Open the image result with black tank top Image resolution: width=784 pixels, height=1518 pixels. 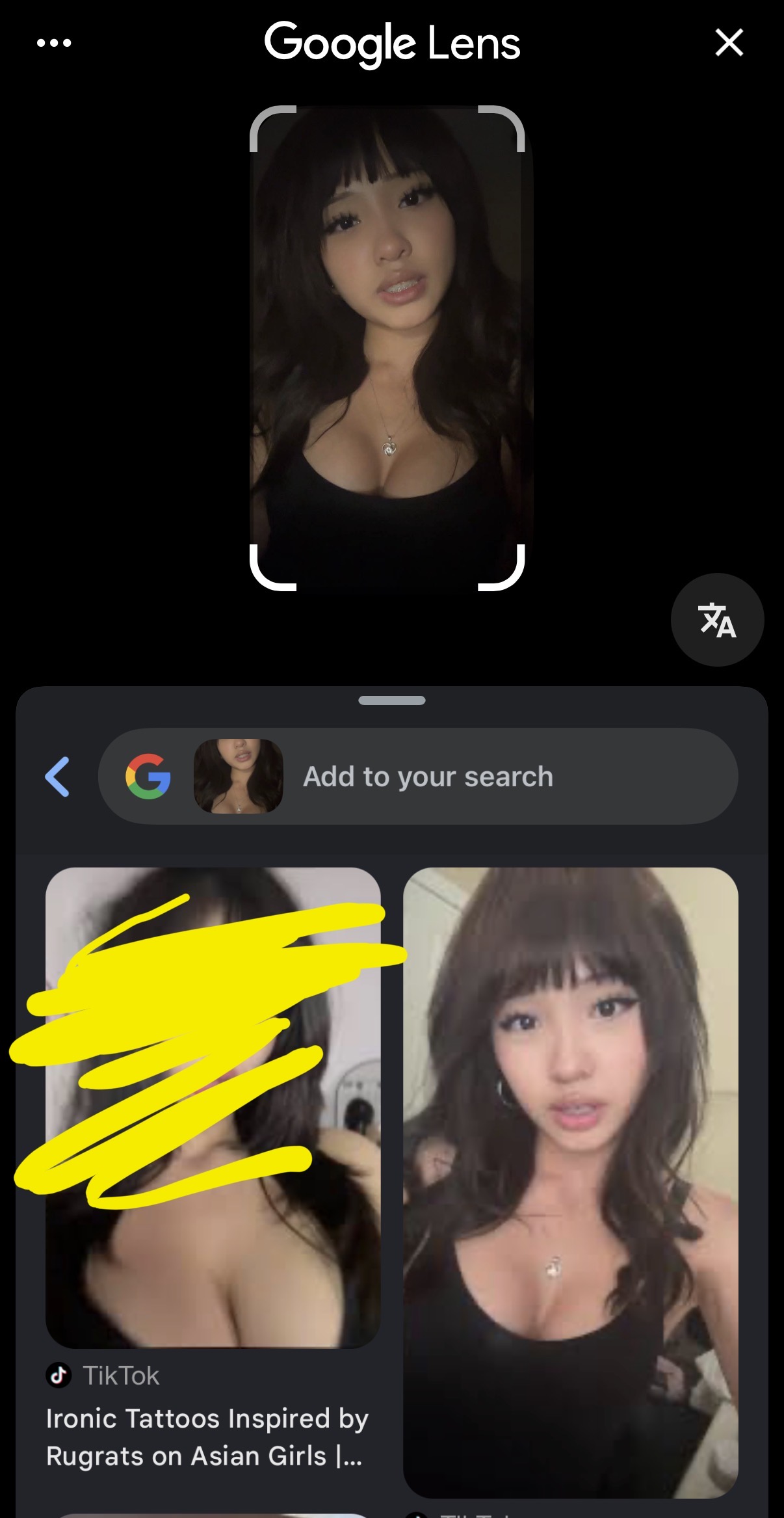click(x=571, y=1182)
